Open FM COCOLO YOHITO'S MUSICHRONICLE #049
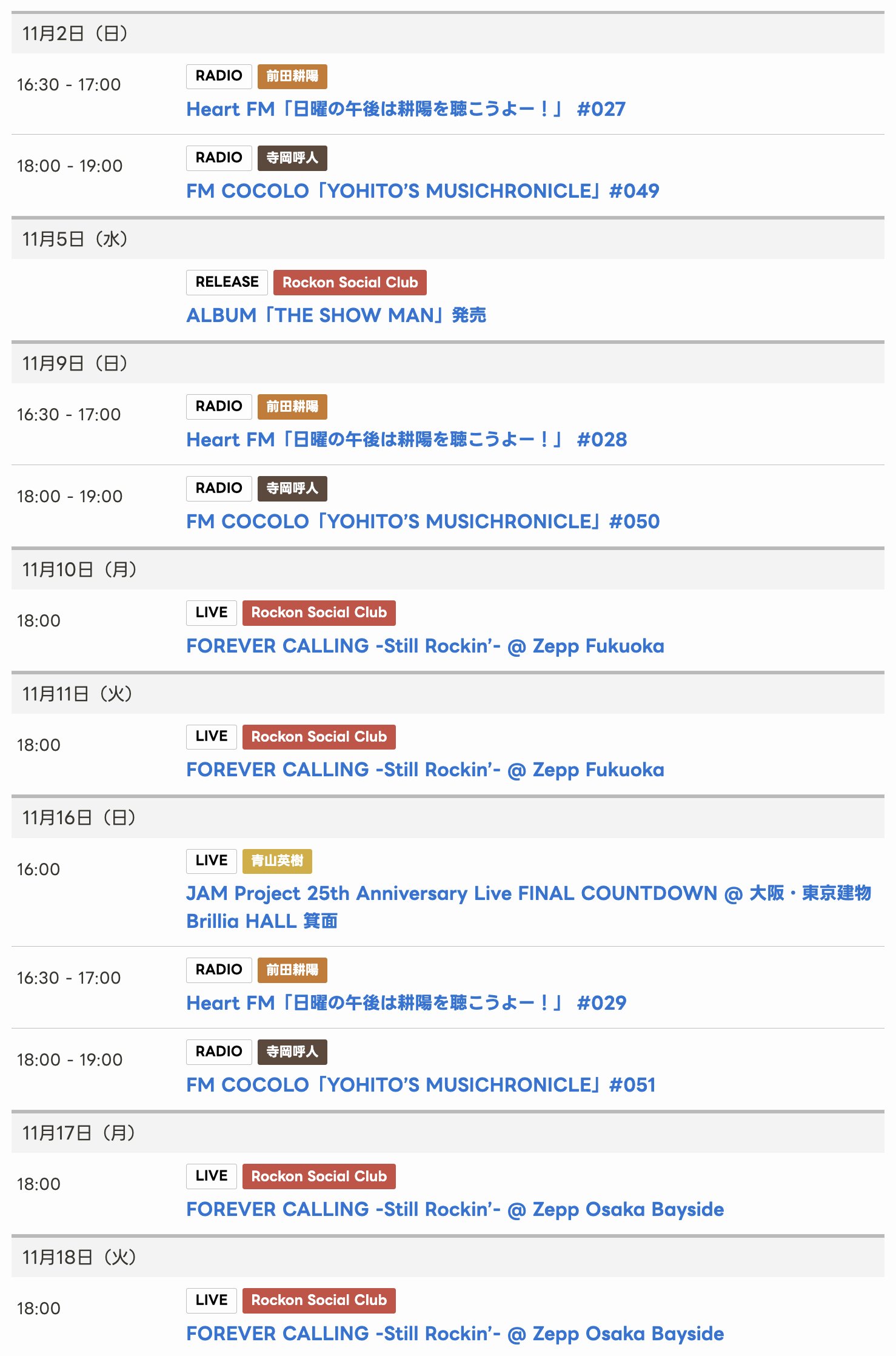This screenshot has height=1356, width=896. [x=422, y=191]
